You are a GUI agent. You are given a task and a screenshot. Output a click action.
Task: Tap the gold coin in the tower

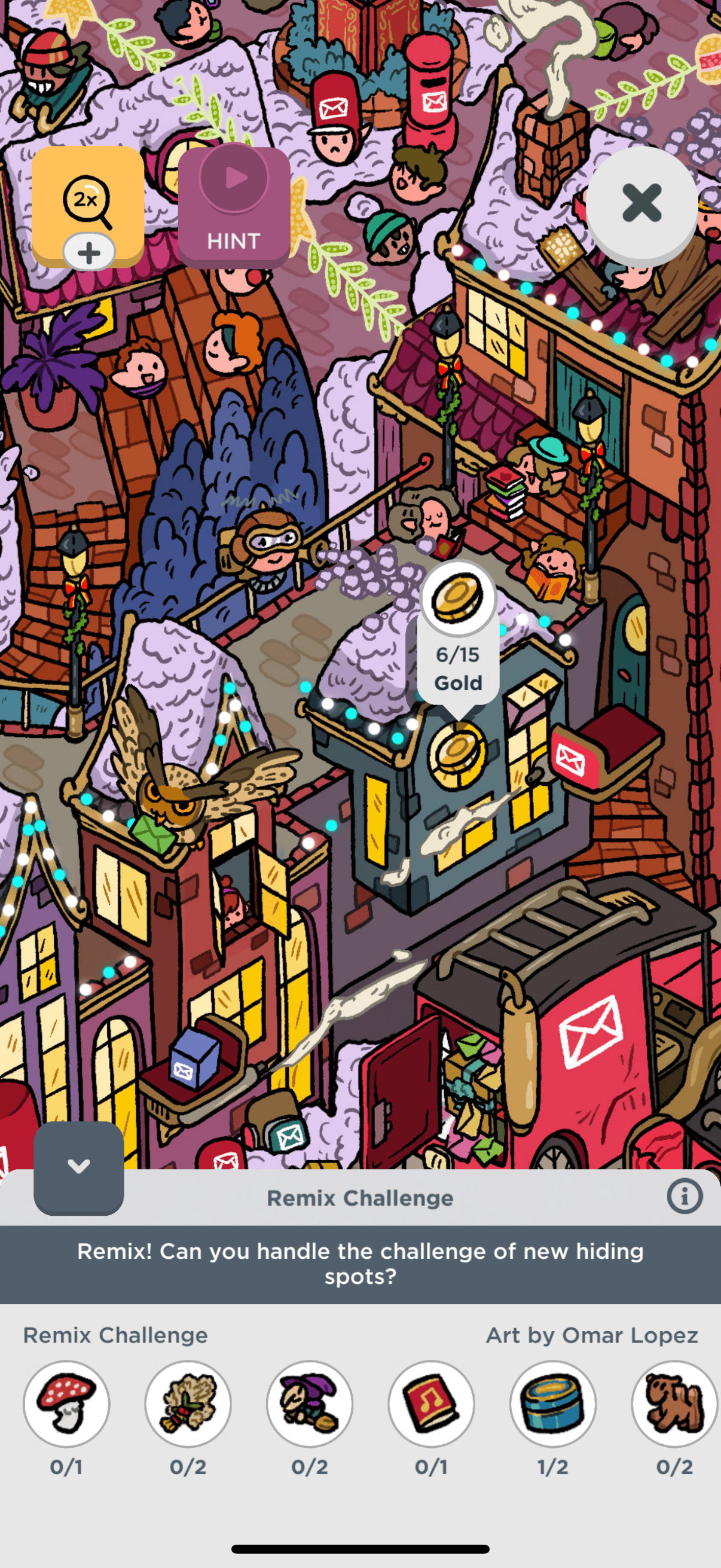(457, 754)
